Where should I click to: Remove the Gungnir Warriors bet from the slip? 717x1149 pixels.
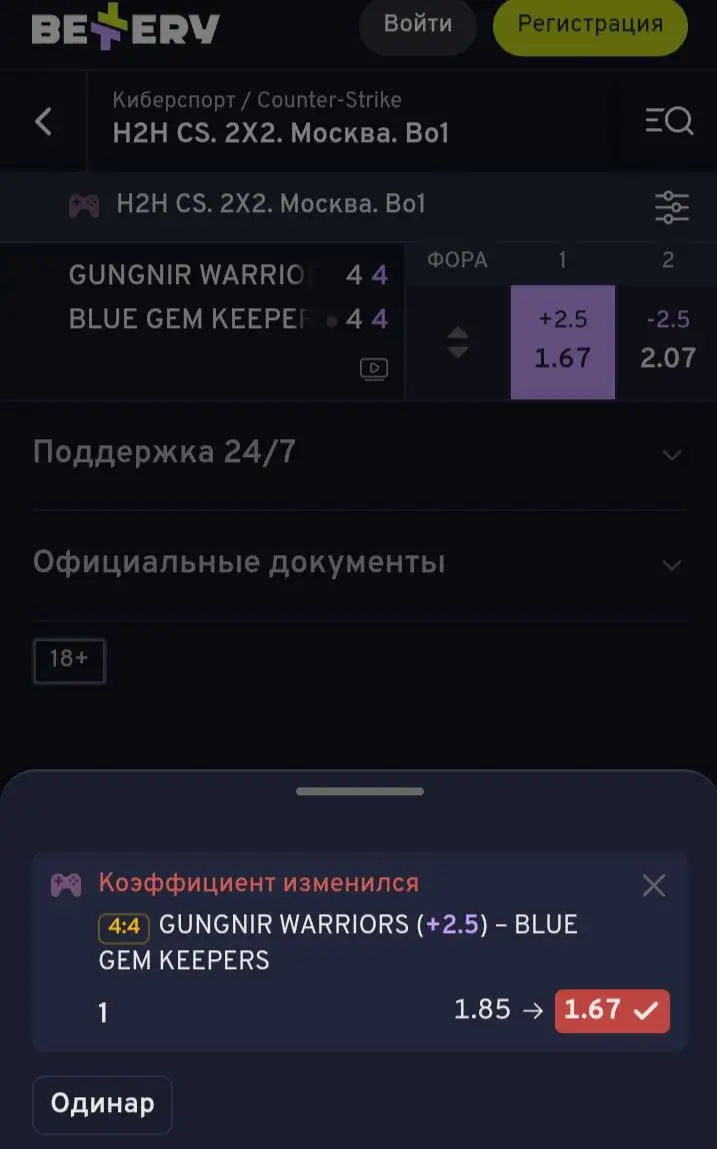tap(653, 885)
